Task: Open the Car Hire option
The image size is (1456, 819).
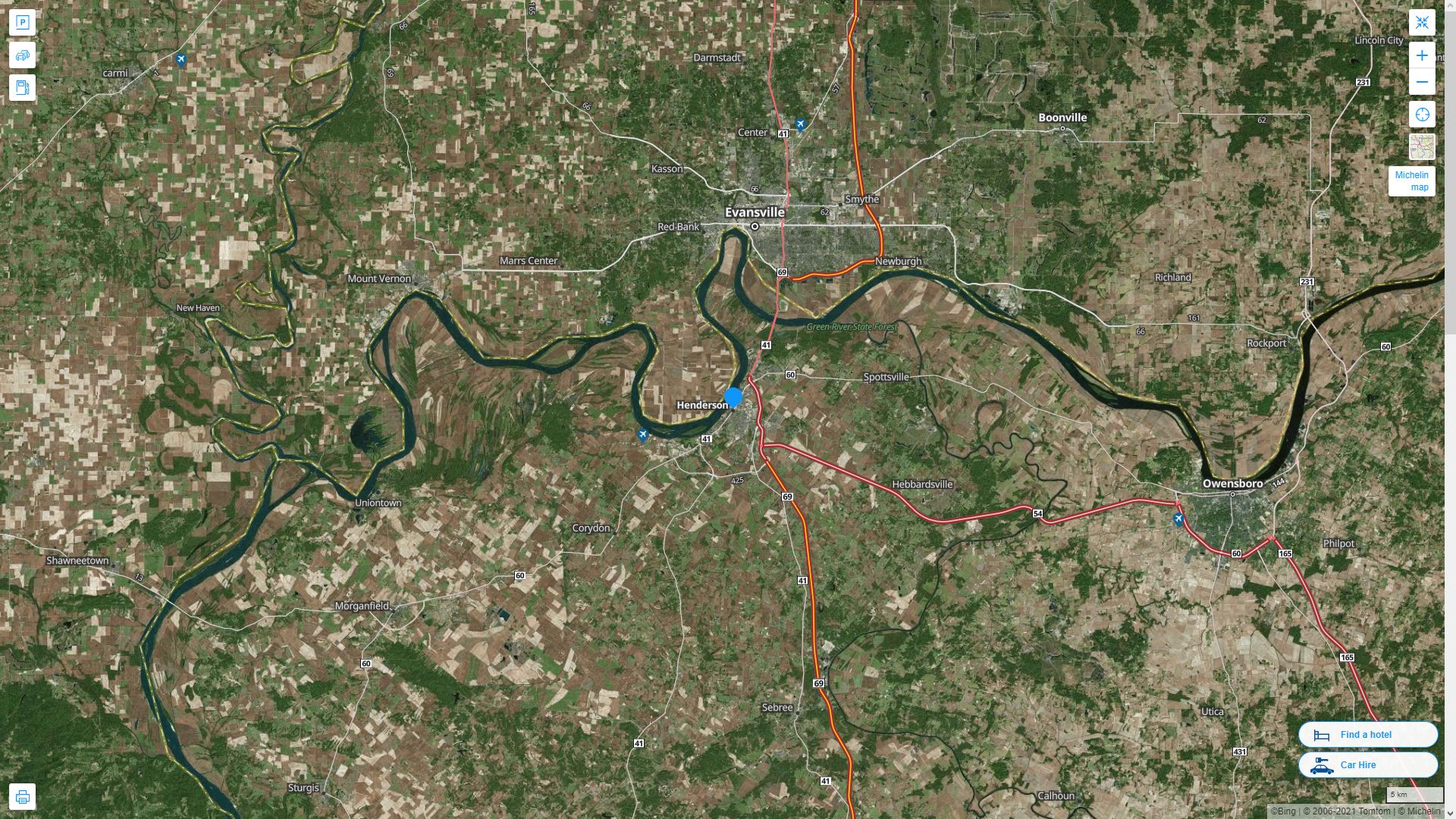Action: point(1367,764)
